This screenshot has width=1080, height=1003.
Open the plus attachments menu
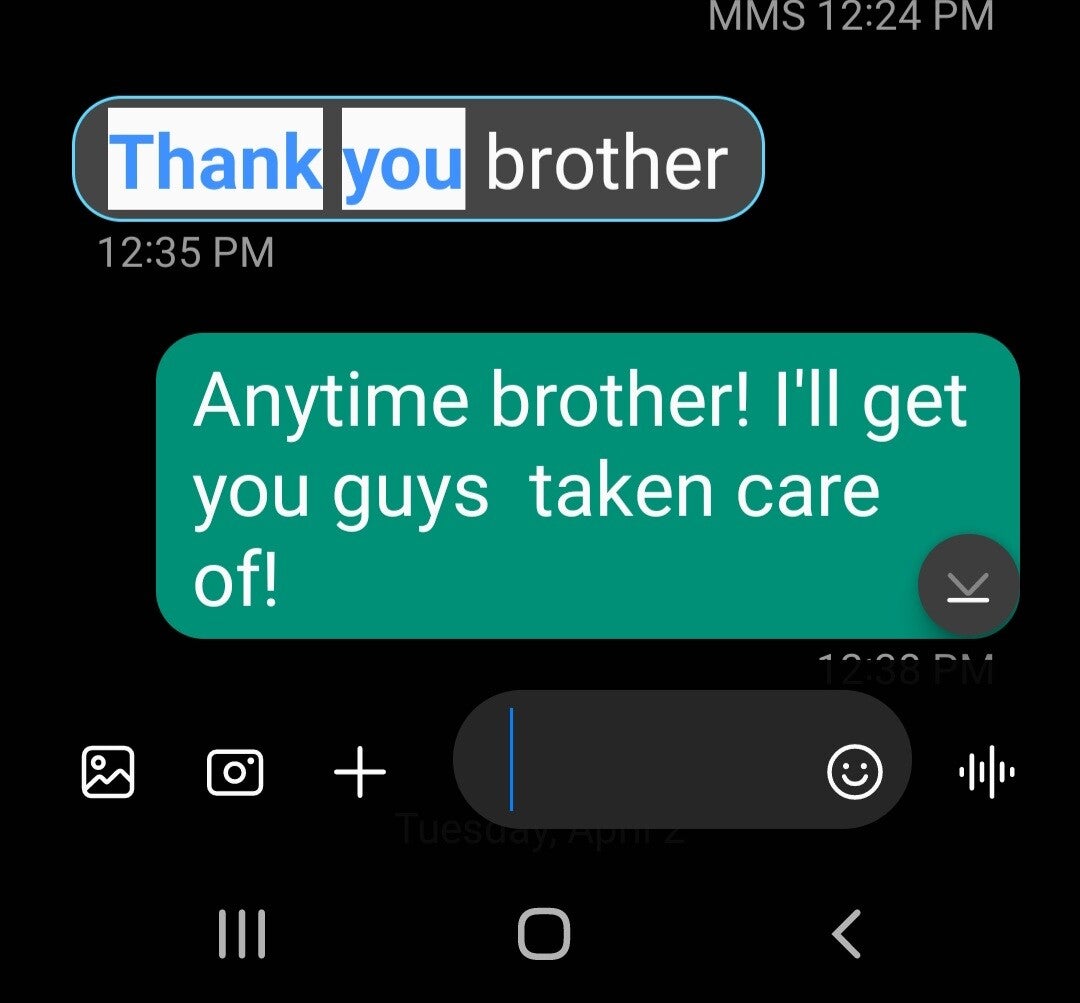[x=359, y=772]
